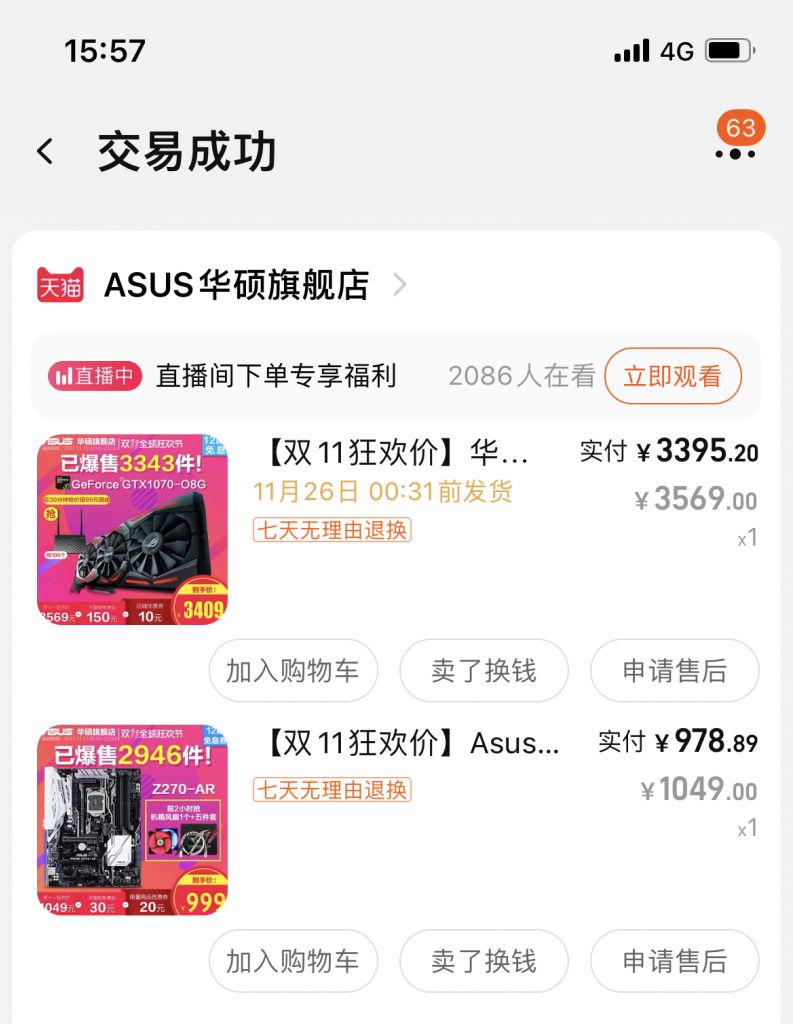Open the Z270-AR motherboard product thumbnail
793x1024 pixels.
131,820
